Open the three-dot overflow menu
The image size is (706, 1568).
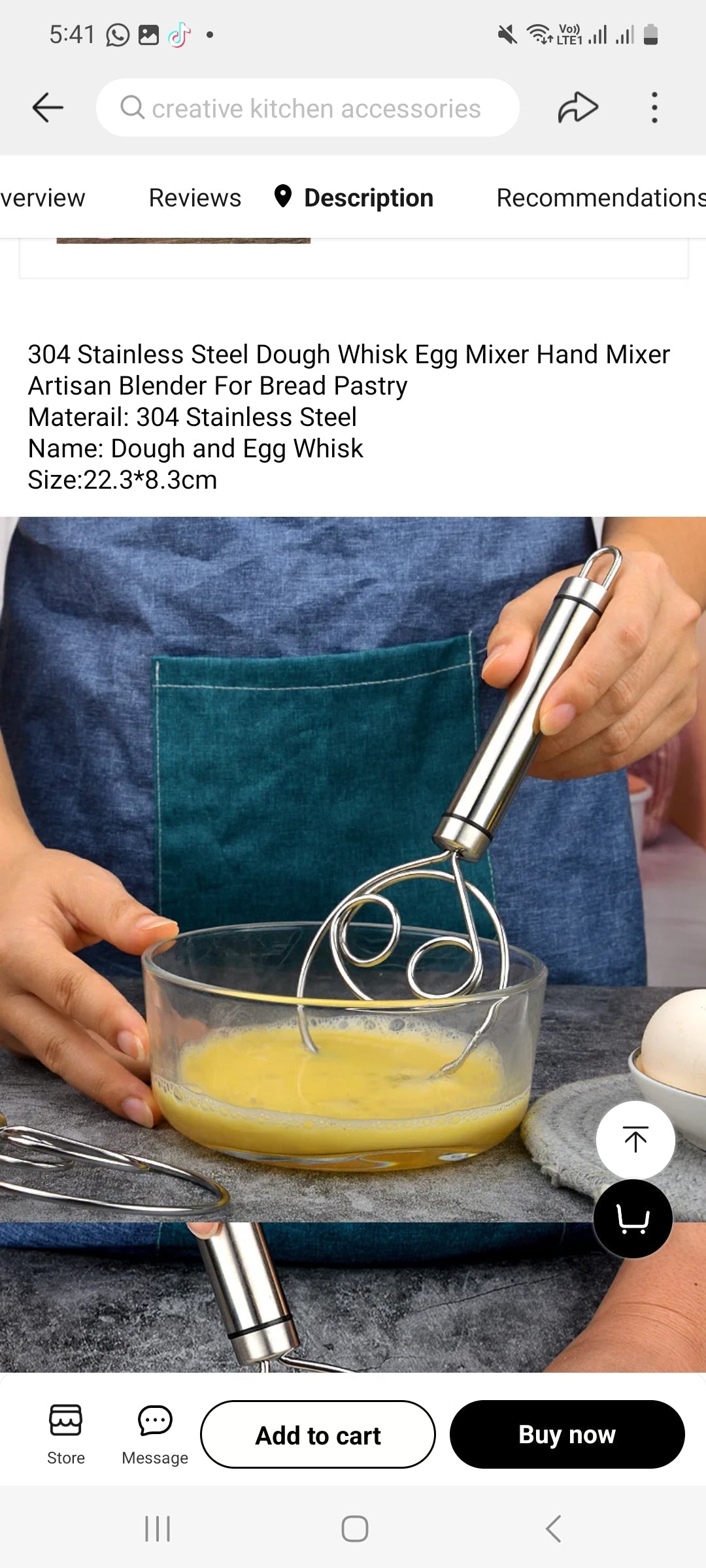click(654, 108)
